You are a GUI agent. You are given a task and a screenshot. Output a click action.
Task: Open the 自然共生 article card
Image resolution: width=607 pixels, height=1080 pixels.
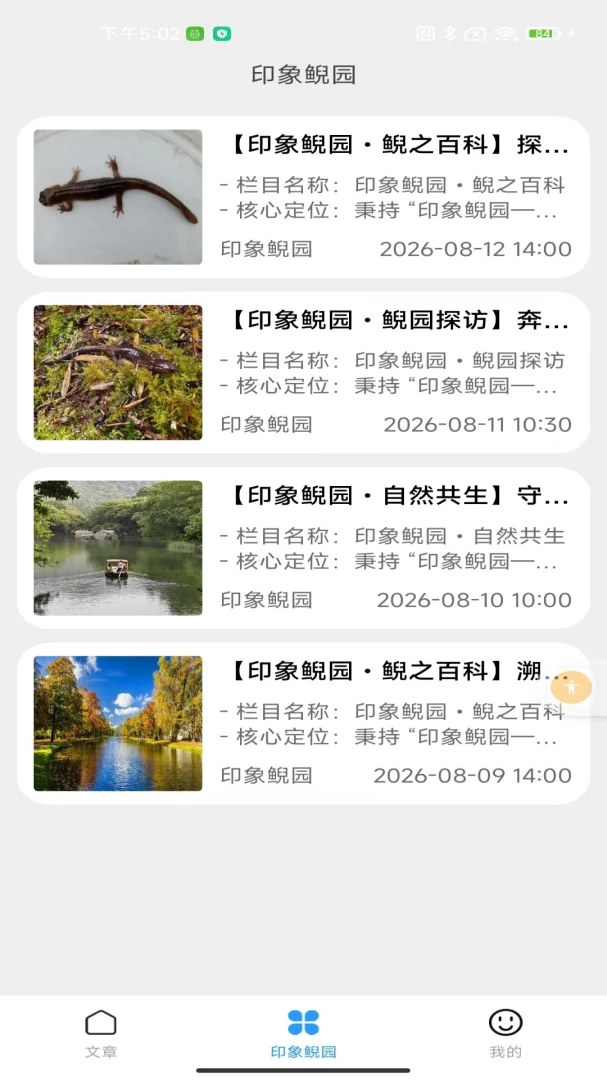[303, 548]
